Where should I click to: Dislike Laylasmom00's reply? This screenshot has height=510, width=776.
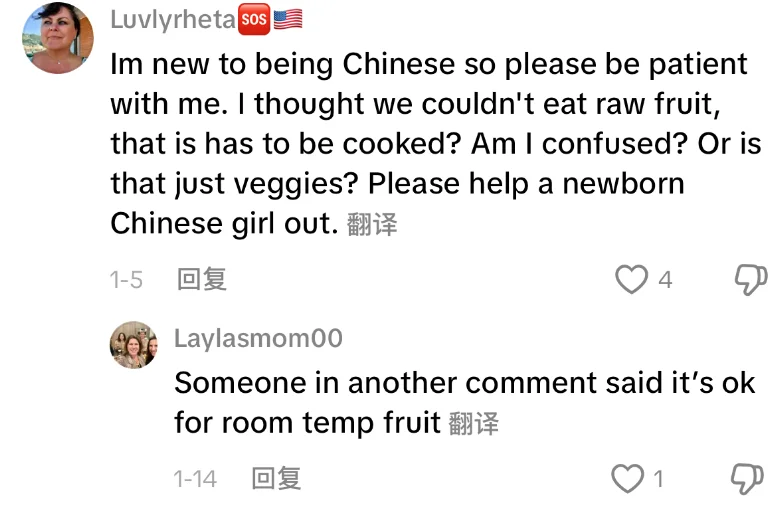point(748,479)
